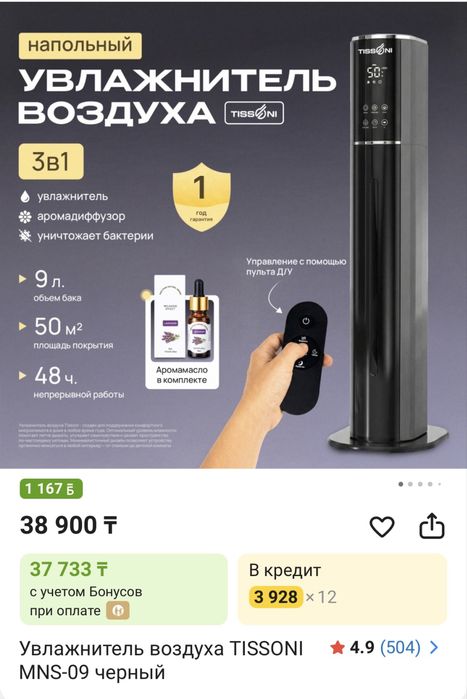Tap the credit option 3 928 × 12
Screen dimensions: 467x699
point(342,589)
